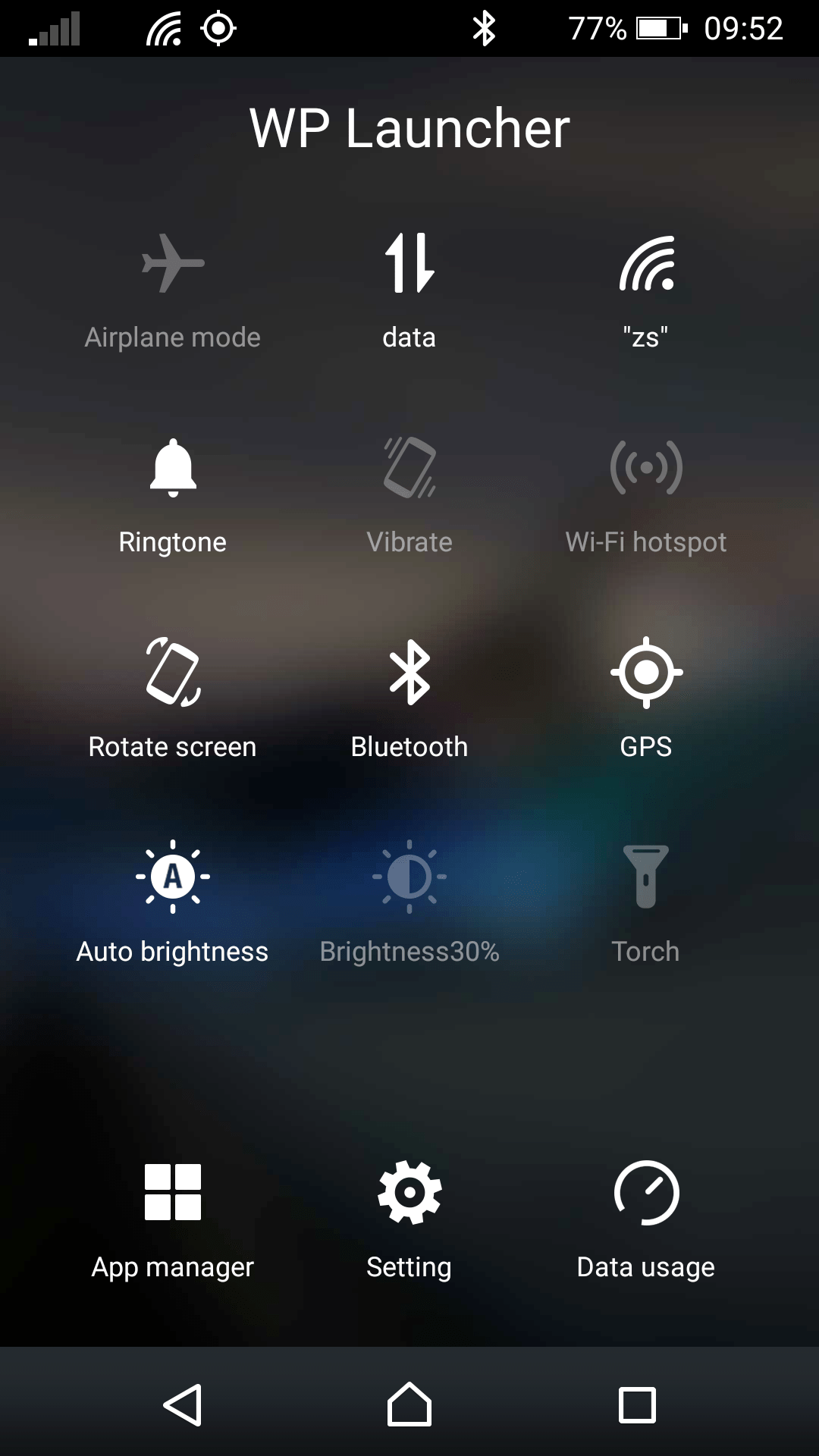Go back using the navigation bar
Viewport: 819px width, 1456px height.
pyautogui.click(x=183, y=1405)
